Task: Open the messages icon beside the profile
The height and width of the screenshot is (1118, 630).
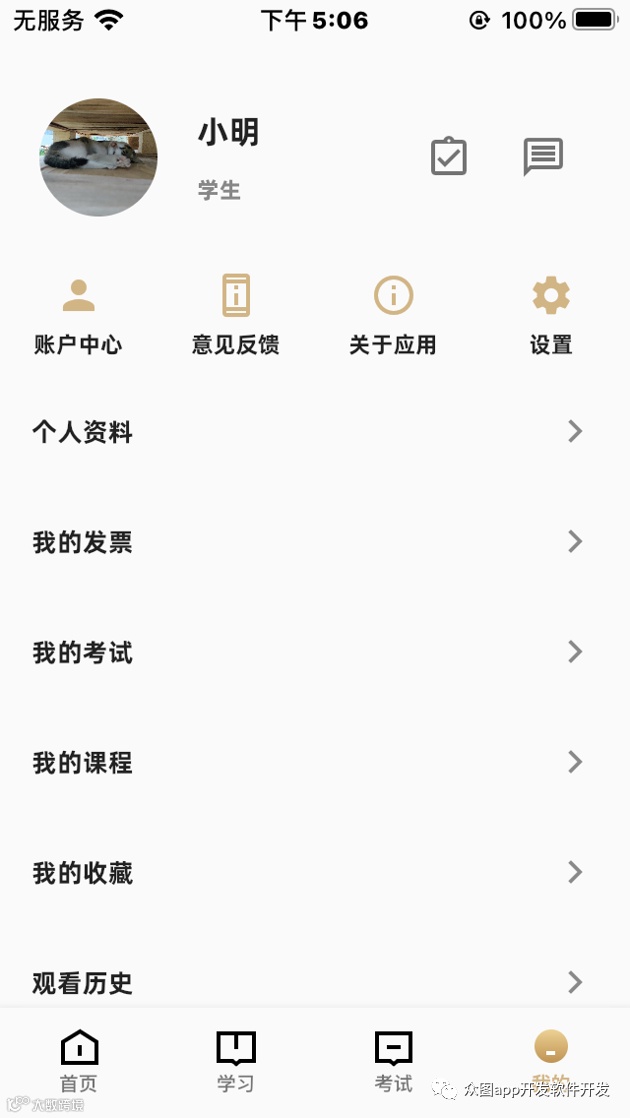Action: [543, 156]
